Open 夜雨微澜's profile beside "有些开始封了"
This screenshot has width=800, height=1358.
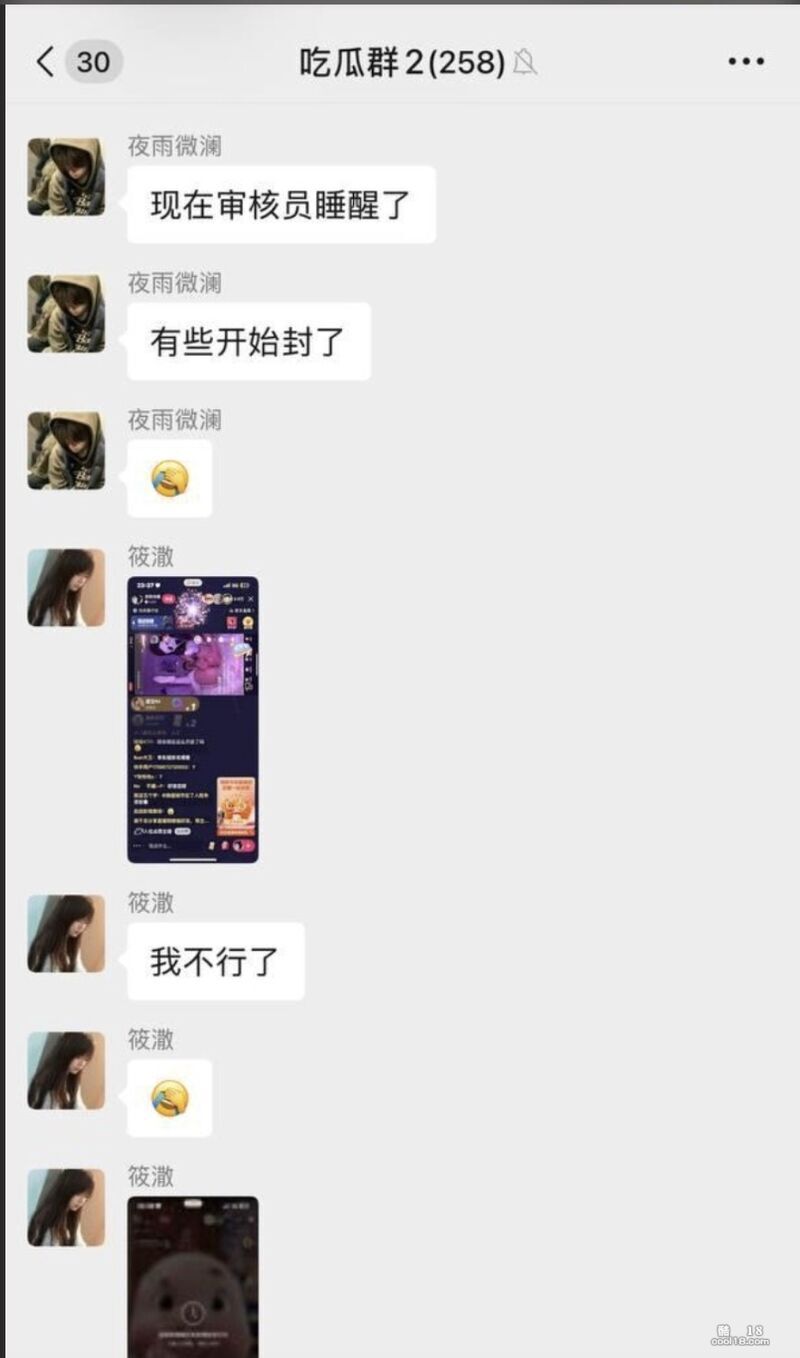coord(66,314)
